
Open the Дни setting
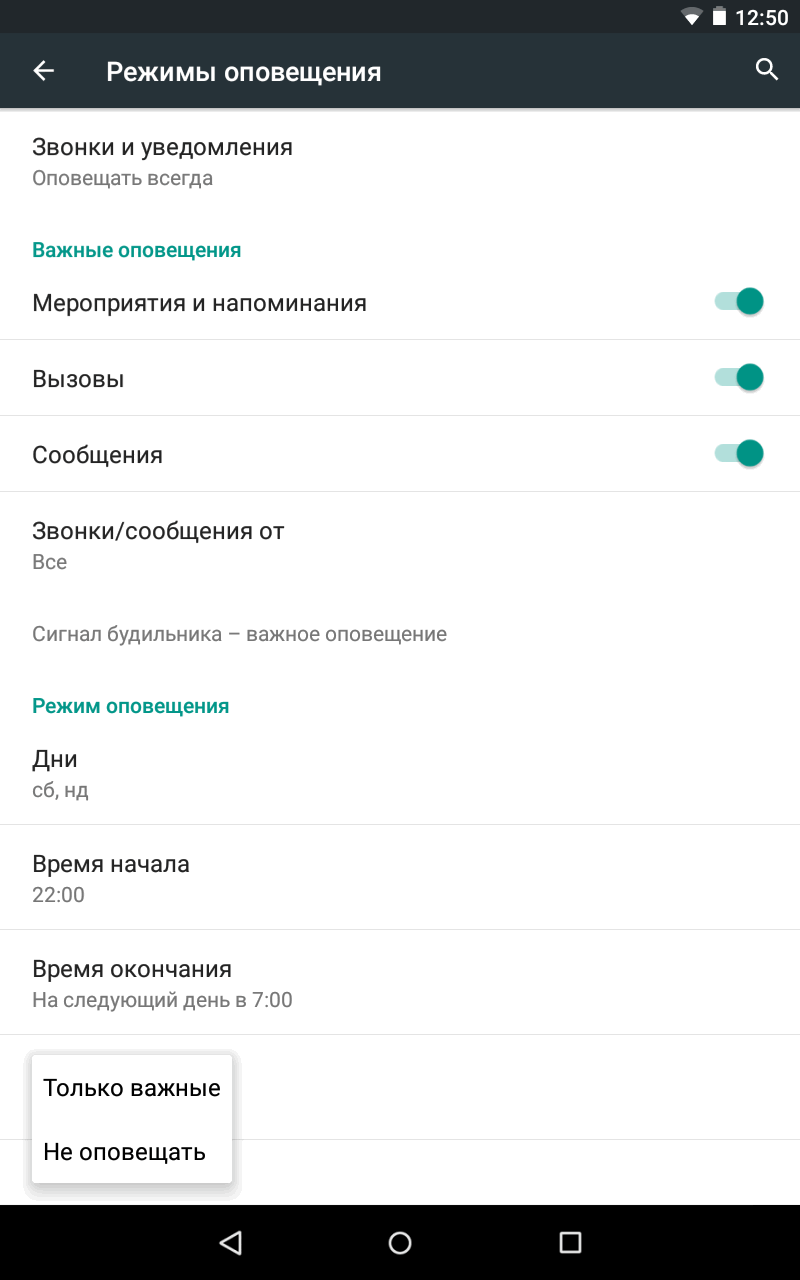coord(400,773)
